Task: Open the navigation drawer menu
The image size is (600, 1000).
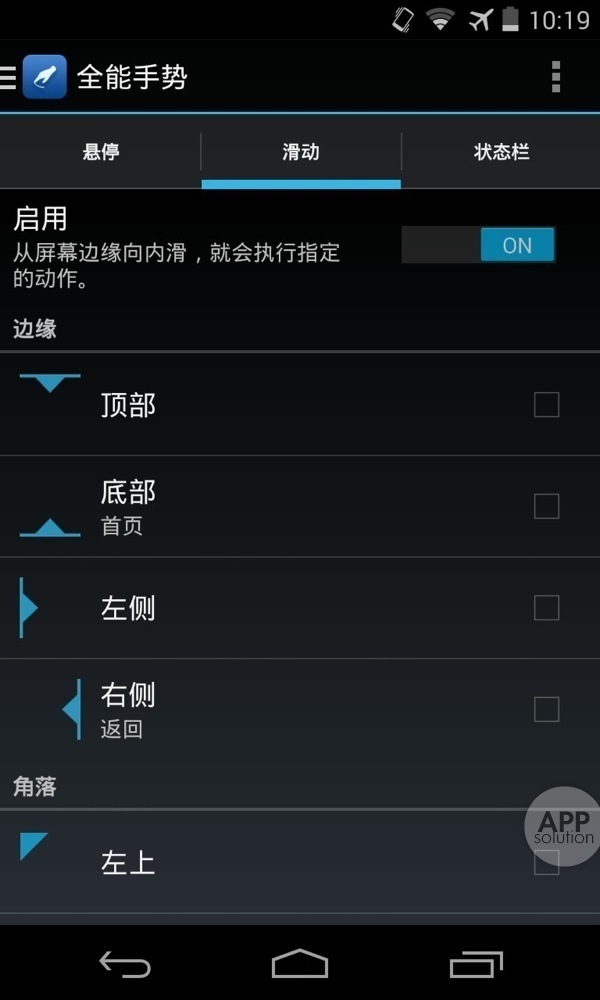Action: pyautogui.click(x=10, y=77)
